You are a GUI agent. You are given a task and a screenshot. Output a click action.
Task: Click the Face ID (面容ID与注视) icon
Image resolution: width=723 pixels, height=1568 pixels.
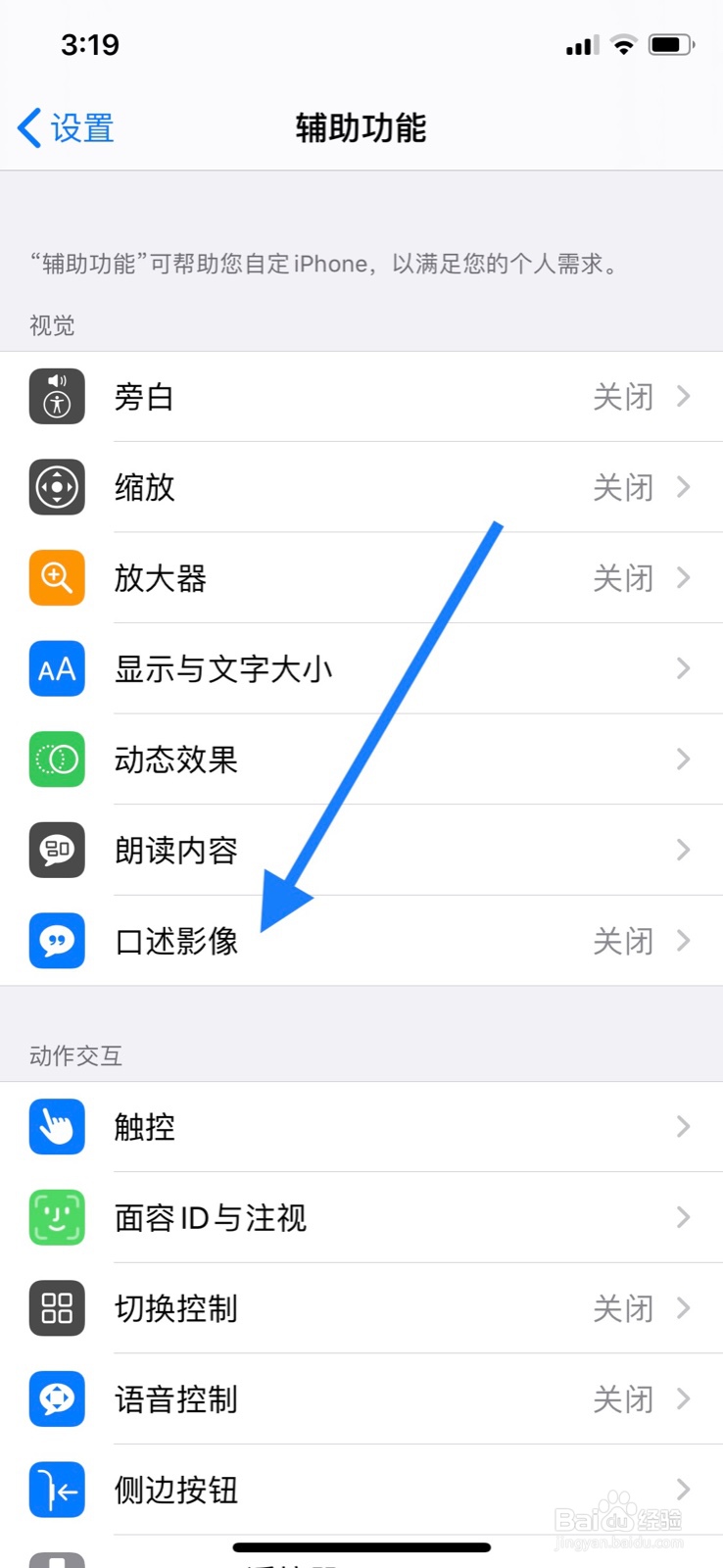click(x=56, y=1217)
